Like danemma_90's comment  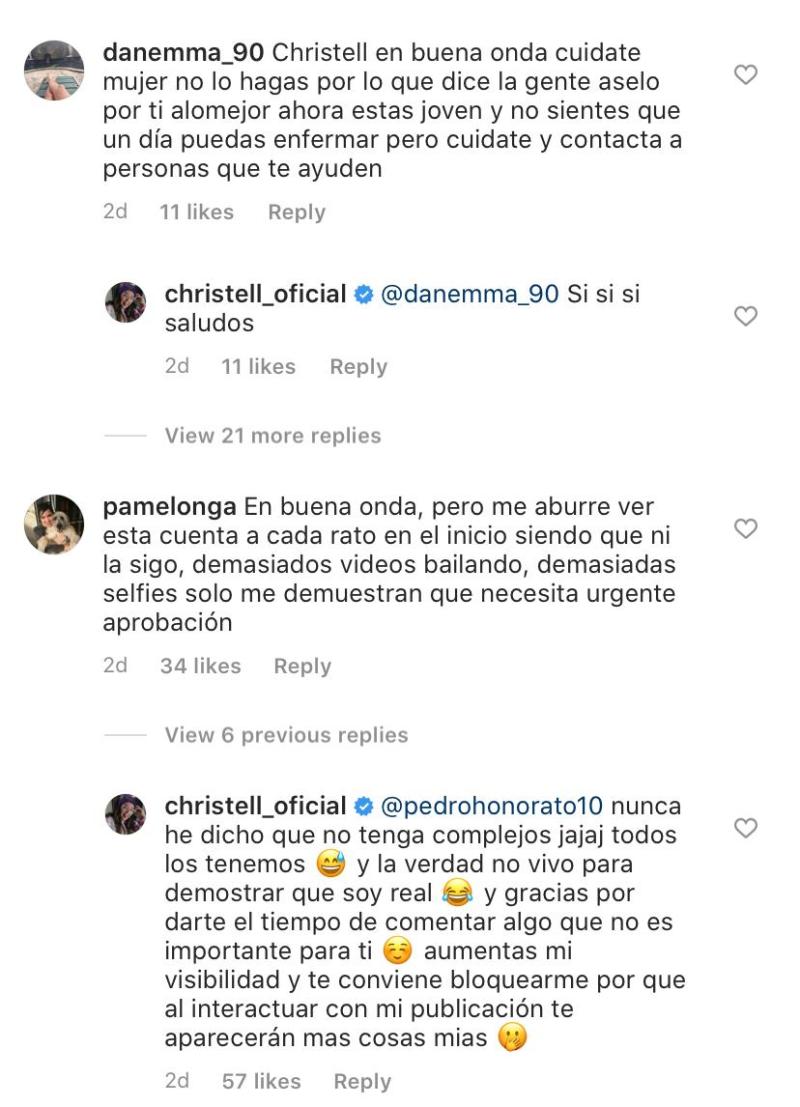pyautogui.click(x=745, y=74)
